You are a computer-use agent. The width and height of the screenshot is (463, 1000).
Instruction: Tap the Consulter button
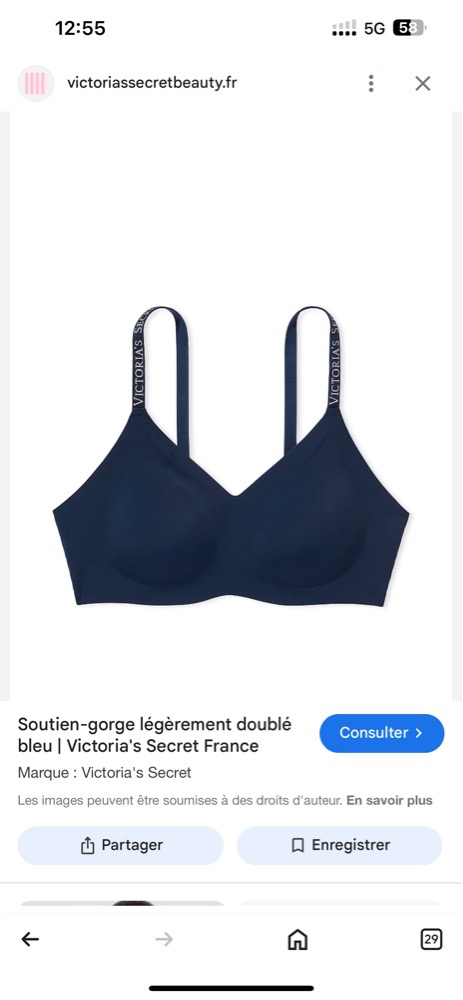pyautogui.click(x=381, y=733)
